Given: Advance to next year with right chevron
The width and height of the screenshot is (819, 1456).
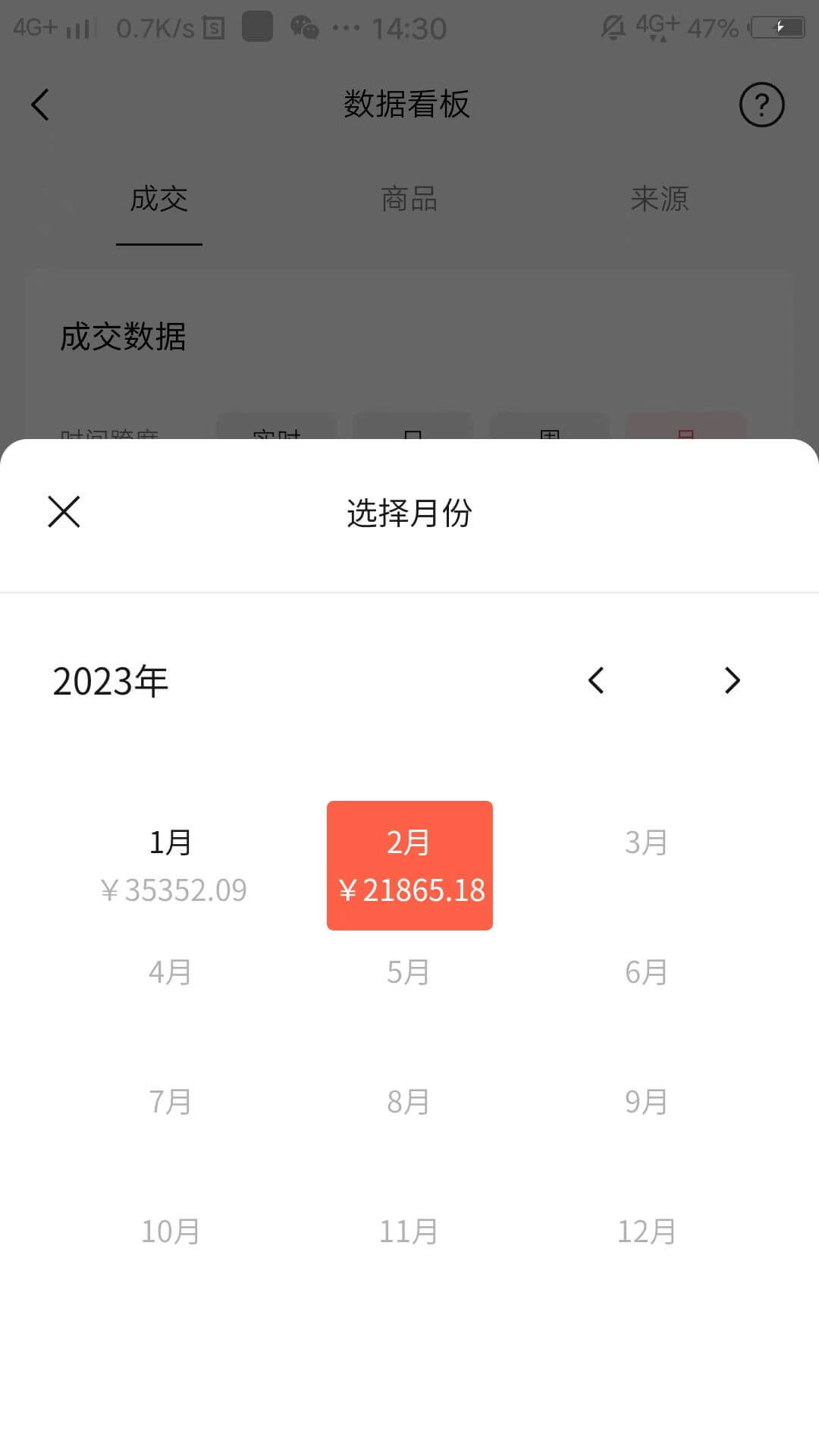Looking at the screenshot, I should point(732,680).
